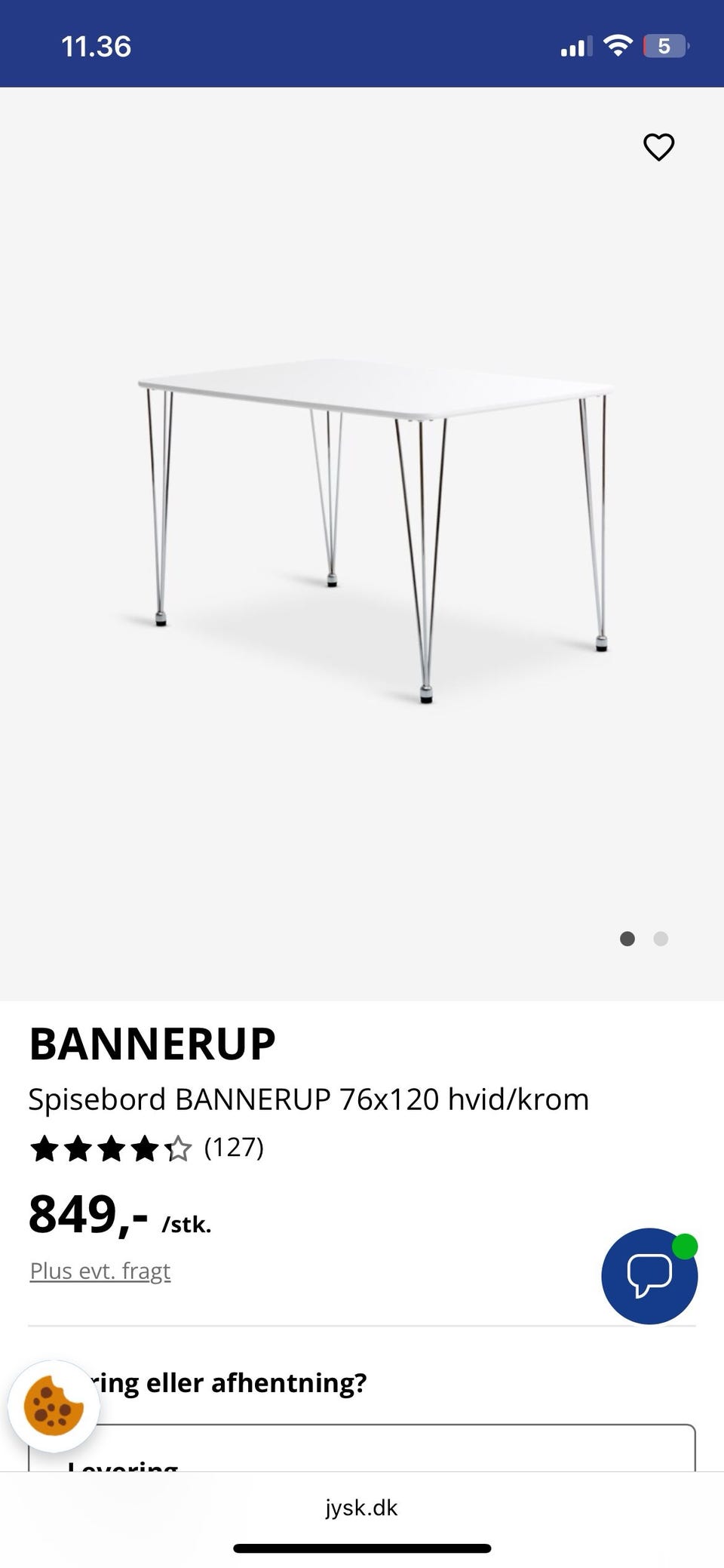Tap the battery indicator showing 5
Image resolution: width=724 pixels, height=1568 pixels.
pyautogui.click(x=663, y=45)
